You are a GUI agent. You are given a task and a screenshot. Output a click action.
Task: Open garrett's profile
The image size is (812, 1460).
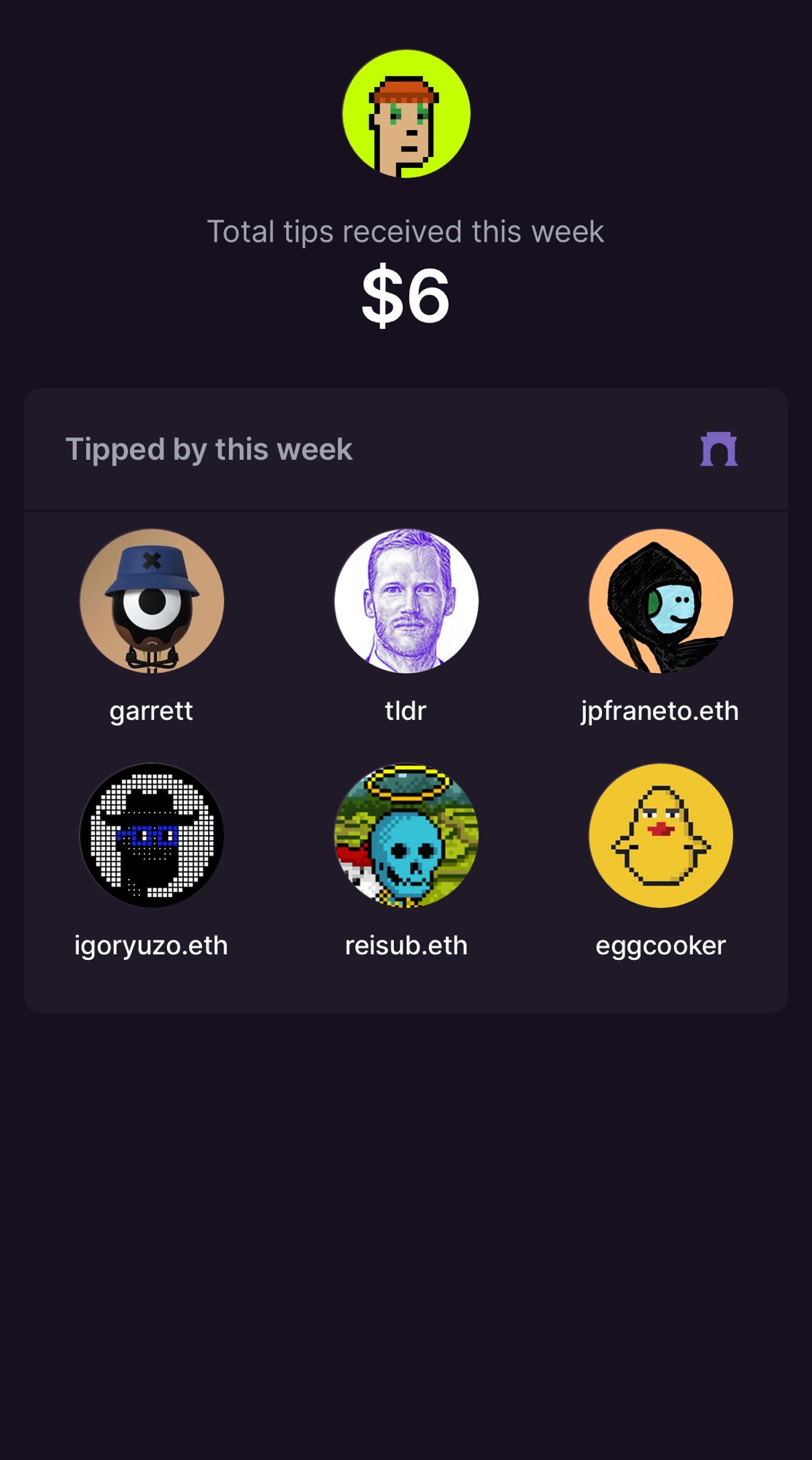(x=152, y=601)
